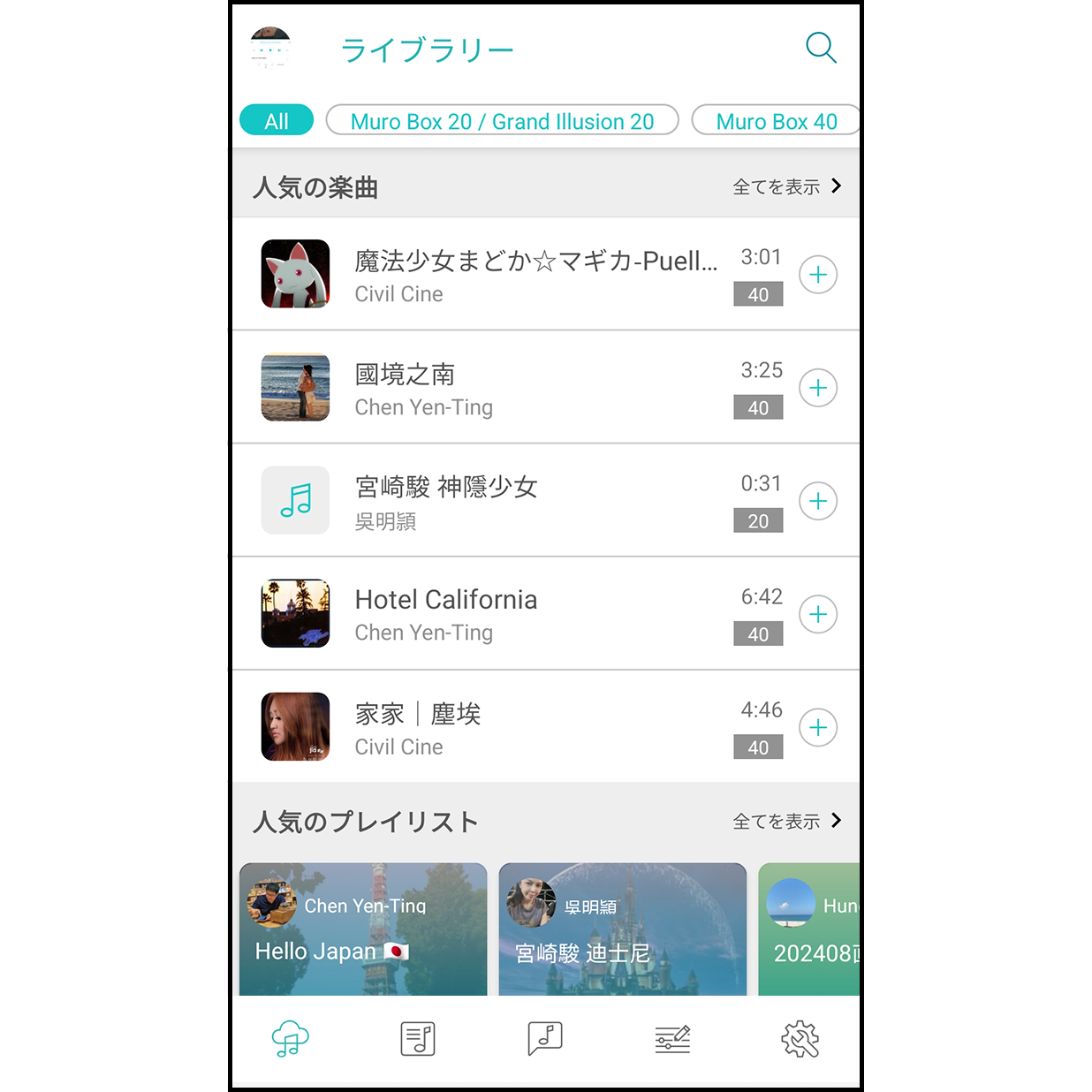The image size is (1092, 1092).
Task: Select the All filter chip
Action: click(x=277, y=120)
